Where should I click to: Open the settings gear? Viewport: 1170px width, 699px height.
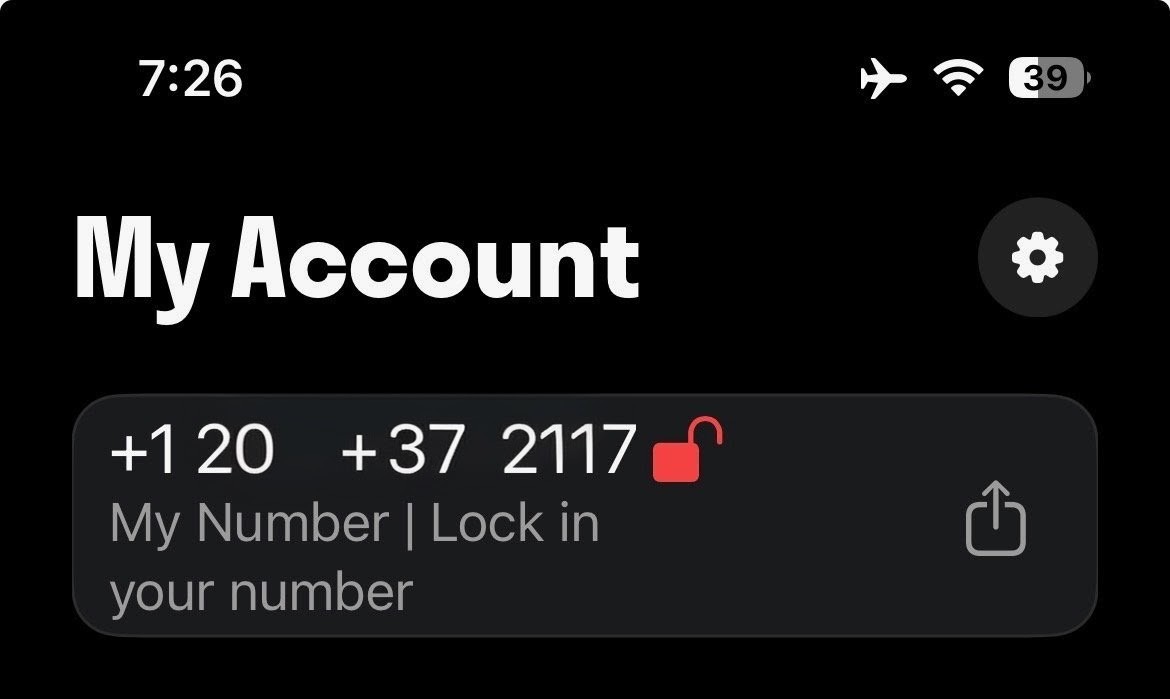click(x=1037, y=258)
